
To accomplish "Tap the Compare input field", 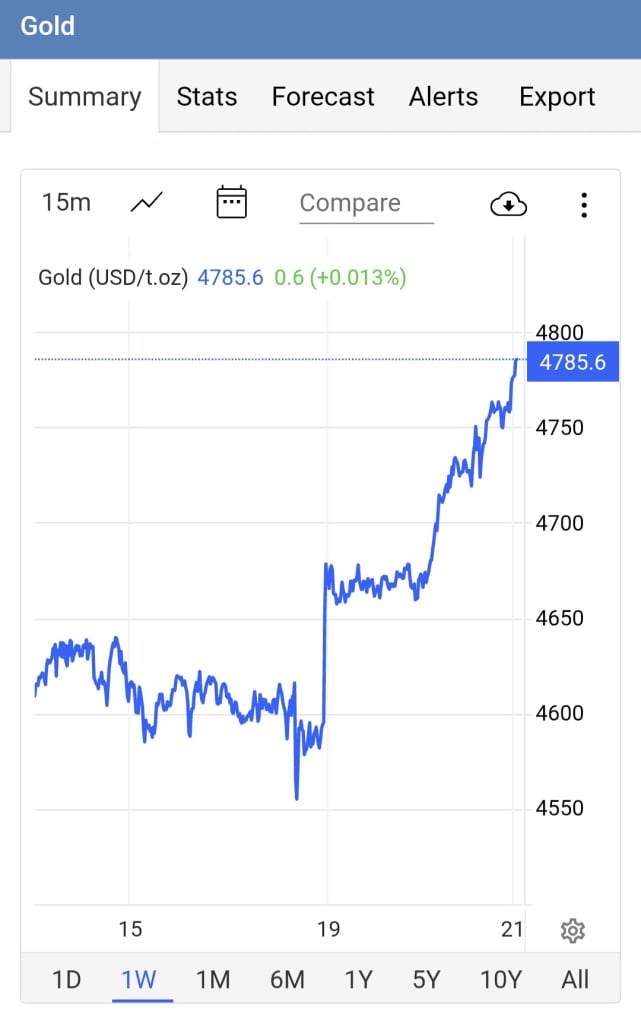I will [x=366, y=203].
